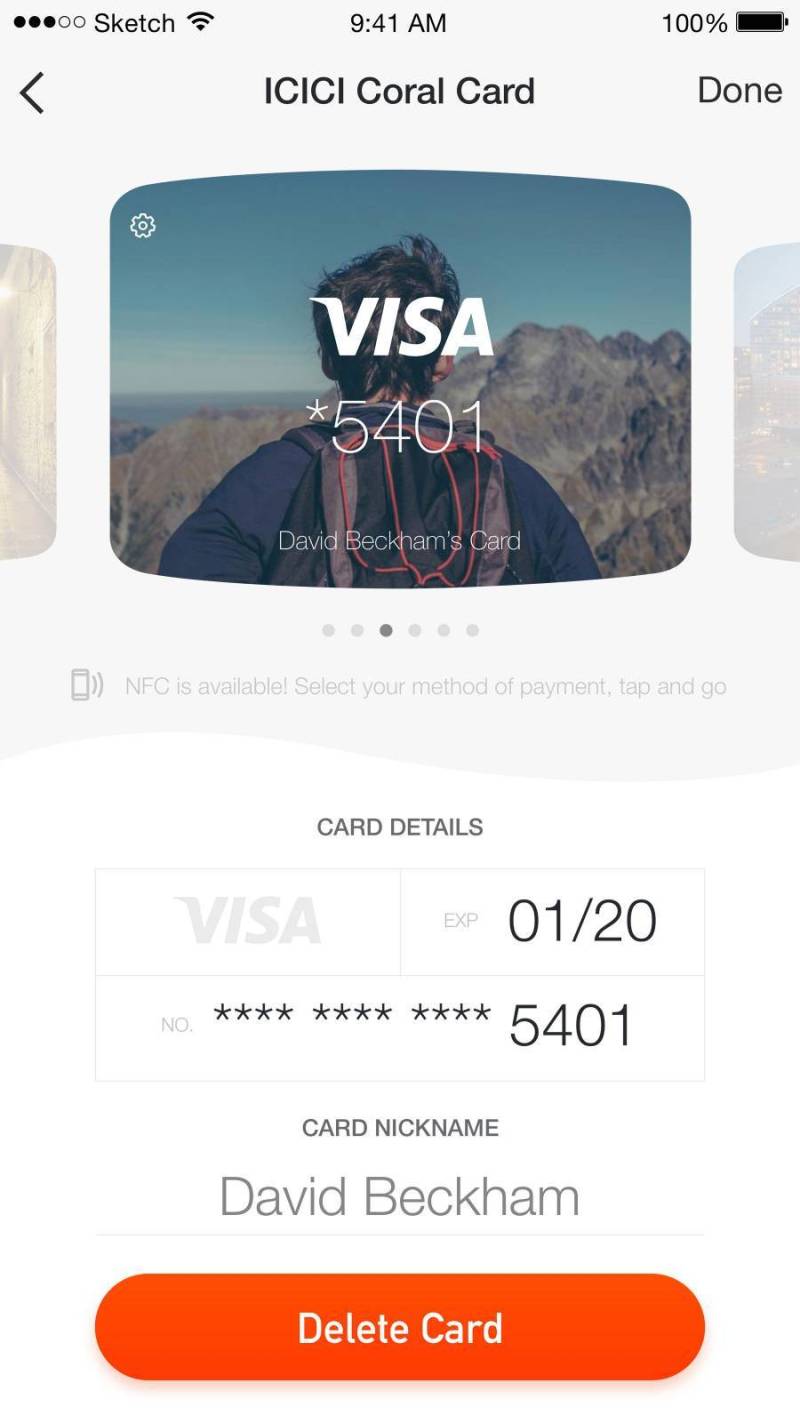The height and width of the screenshot is (1423, 800).
Task: Select the next card peeking on right
Action: point(768,400)
